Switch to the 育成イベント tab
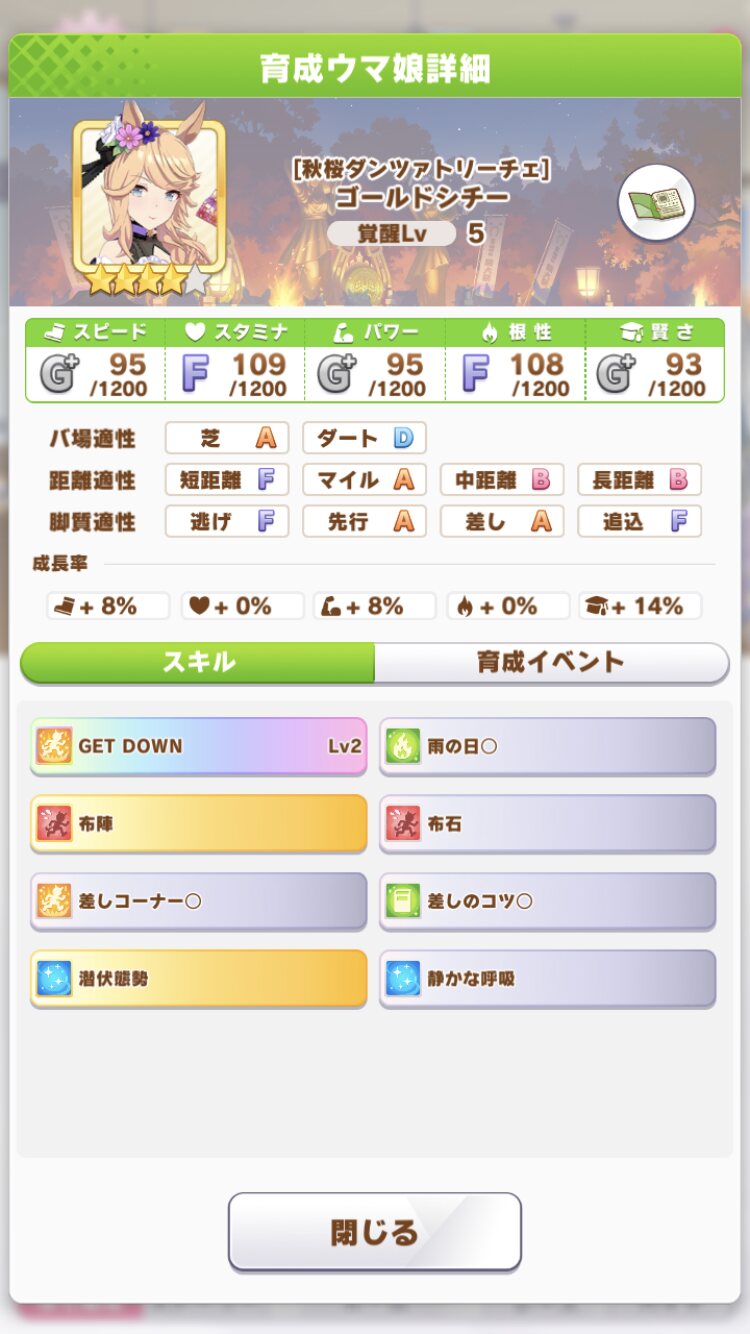 pos(551,662)
